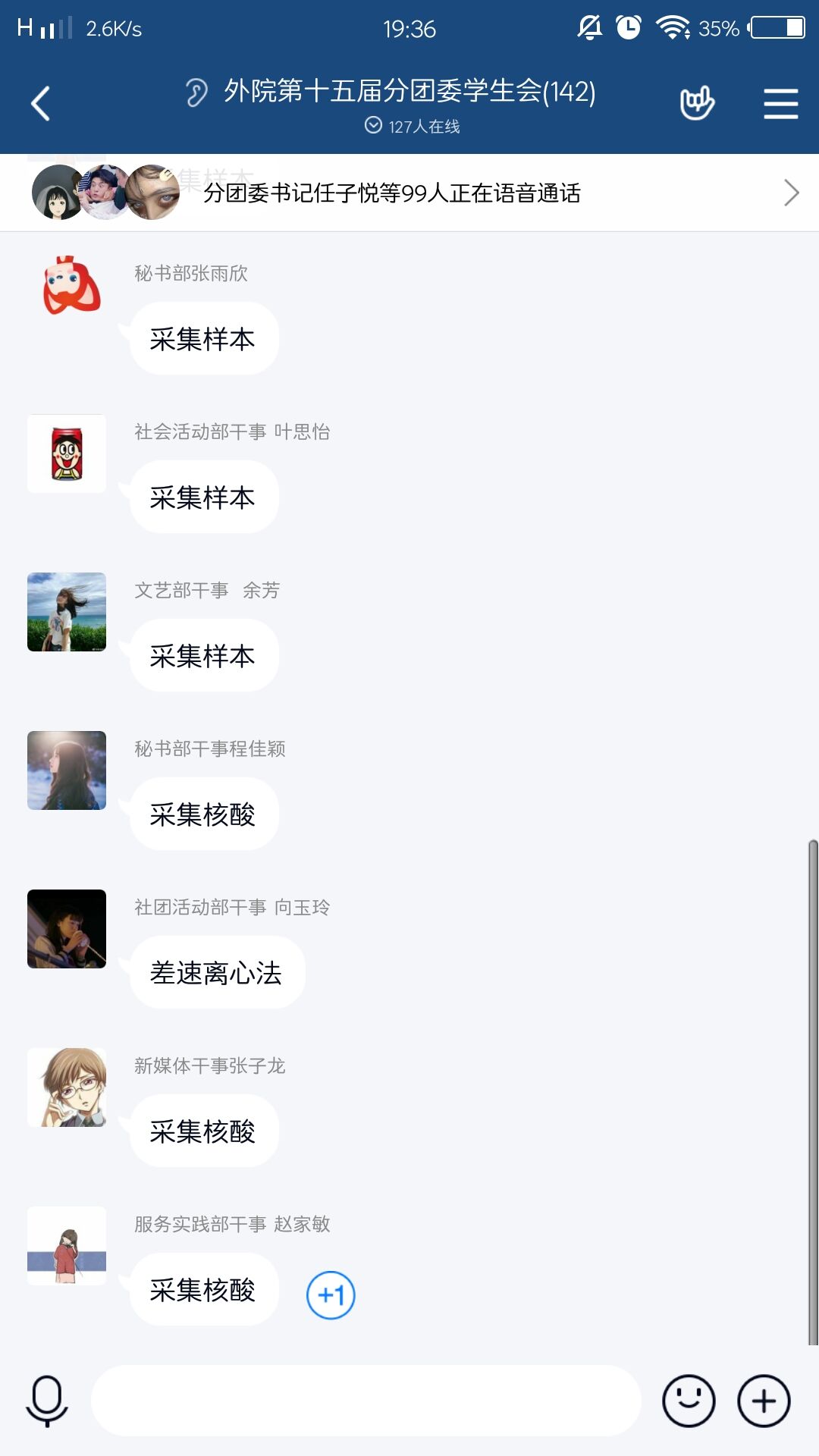819x1456 pixels.
Task: Open 叶思怡's avatar profile
Action: point(67,453)
